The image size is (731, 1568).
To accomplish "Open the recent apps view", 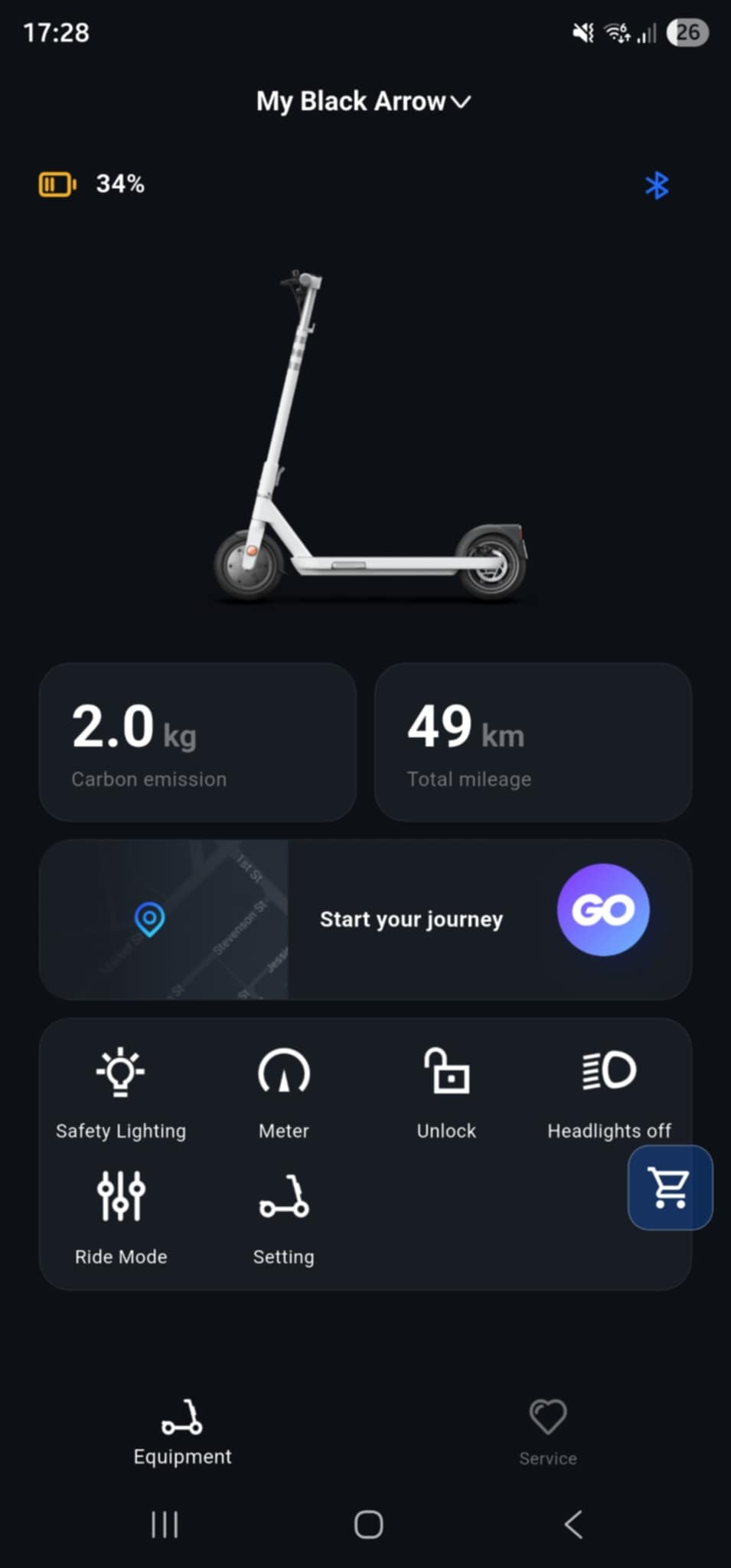I will 165,1524.
